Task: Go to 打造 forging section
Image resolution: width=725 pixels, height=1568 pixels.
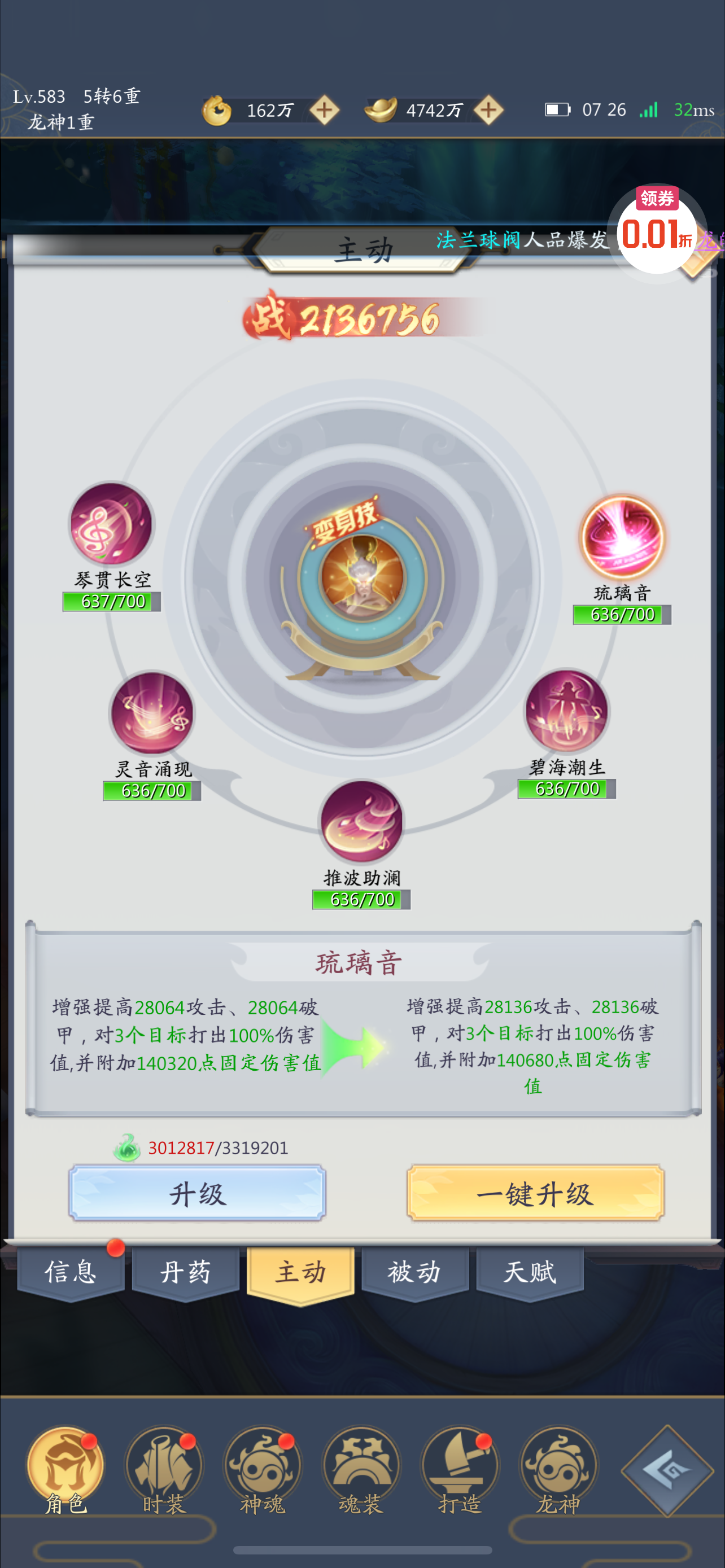Action: tap(460, 1470)
